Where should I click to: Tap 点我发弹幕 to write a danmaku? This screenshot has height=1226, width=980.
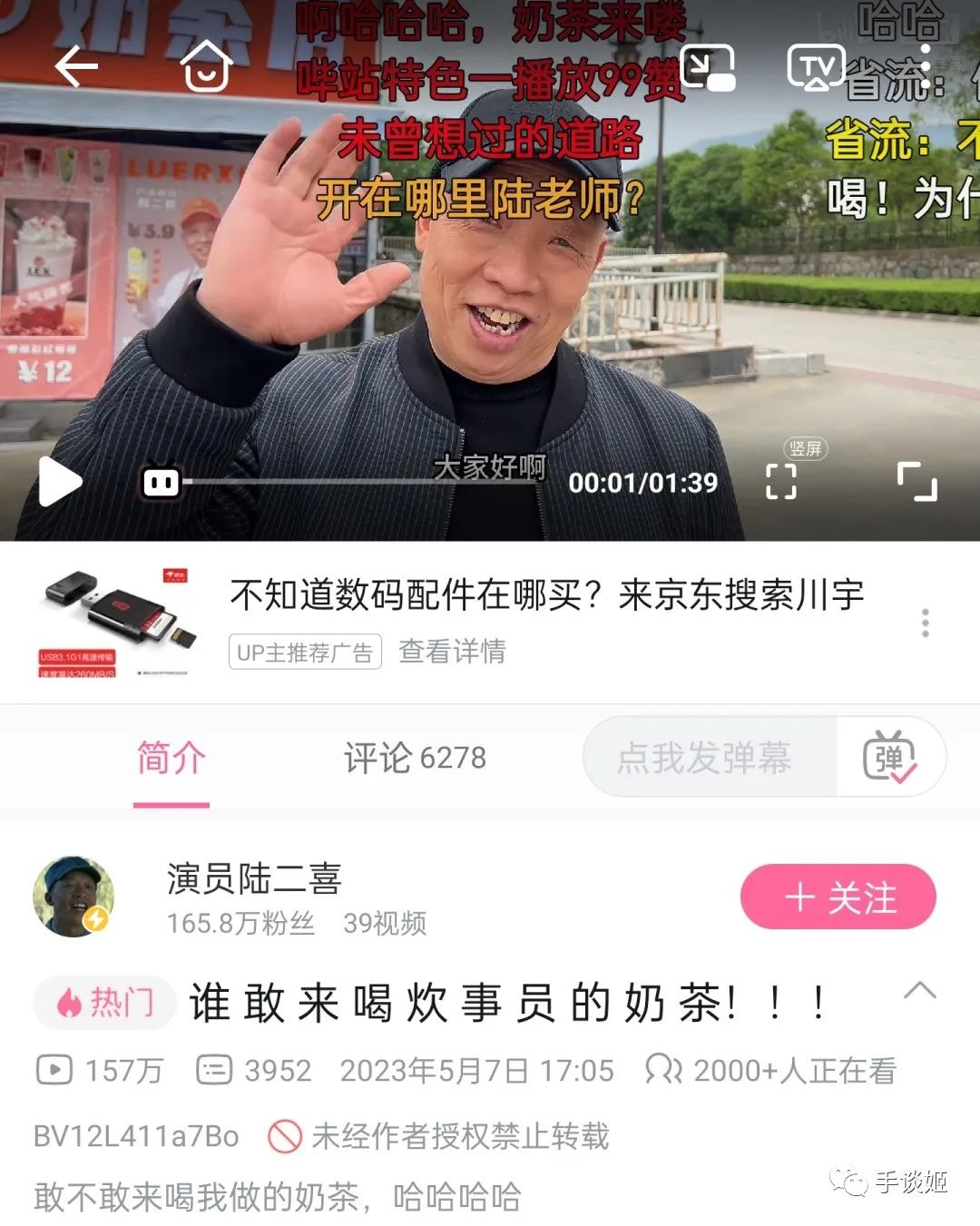point(704,758)
